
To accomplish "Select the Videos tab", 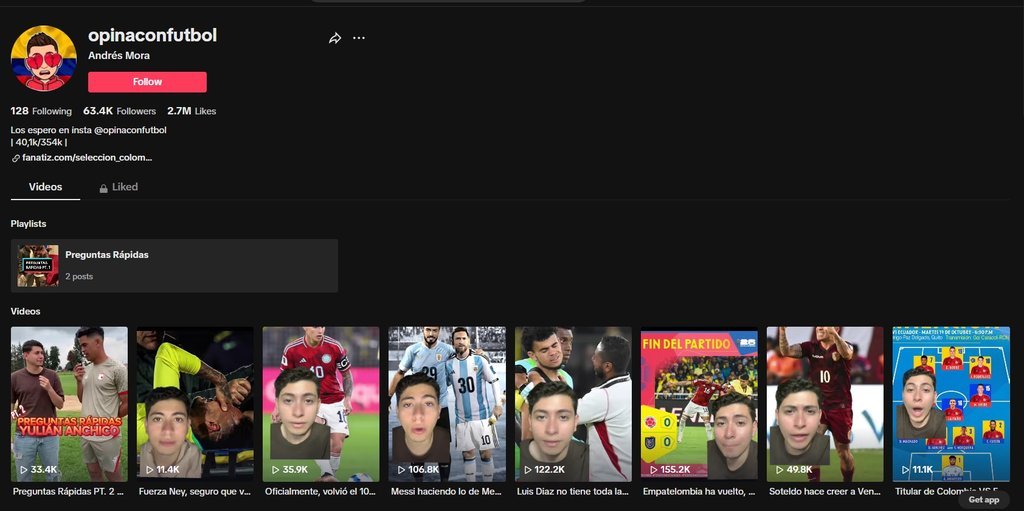I will [x=45, y=187].
